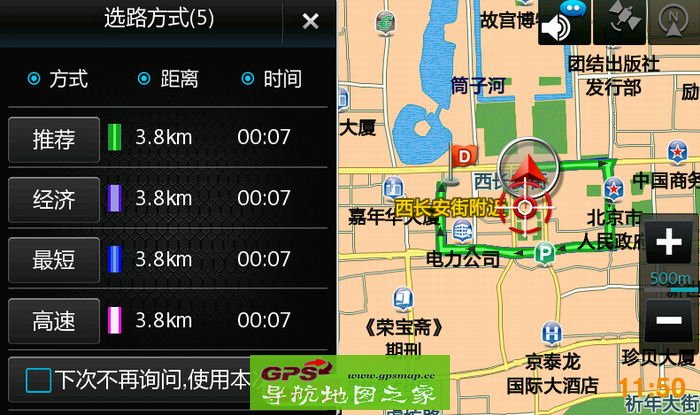Select the 高速 highway route
The height and width of the screenshot is (415, 700).
coord(54,320)
